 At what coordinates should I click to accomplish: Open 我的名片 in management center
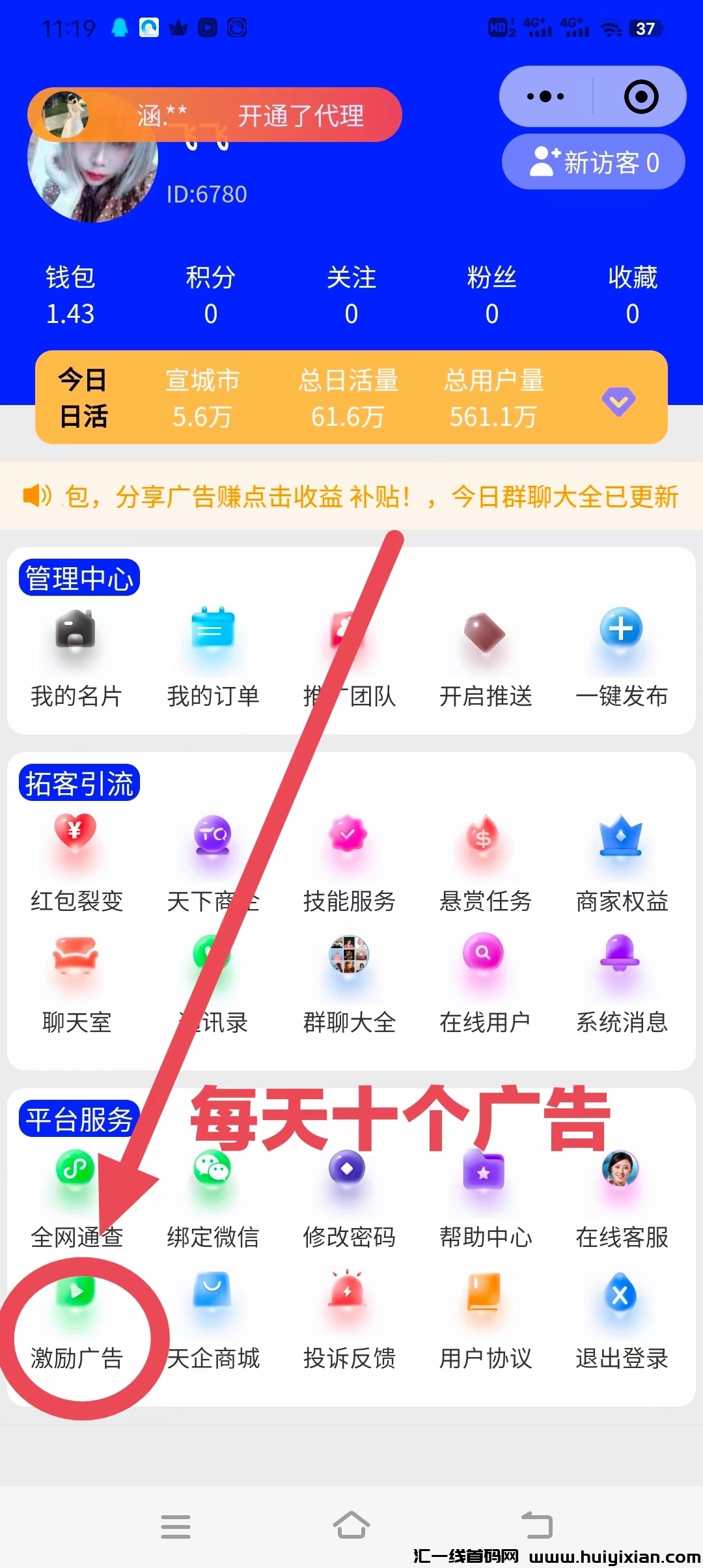(76, 656)
